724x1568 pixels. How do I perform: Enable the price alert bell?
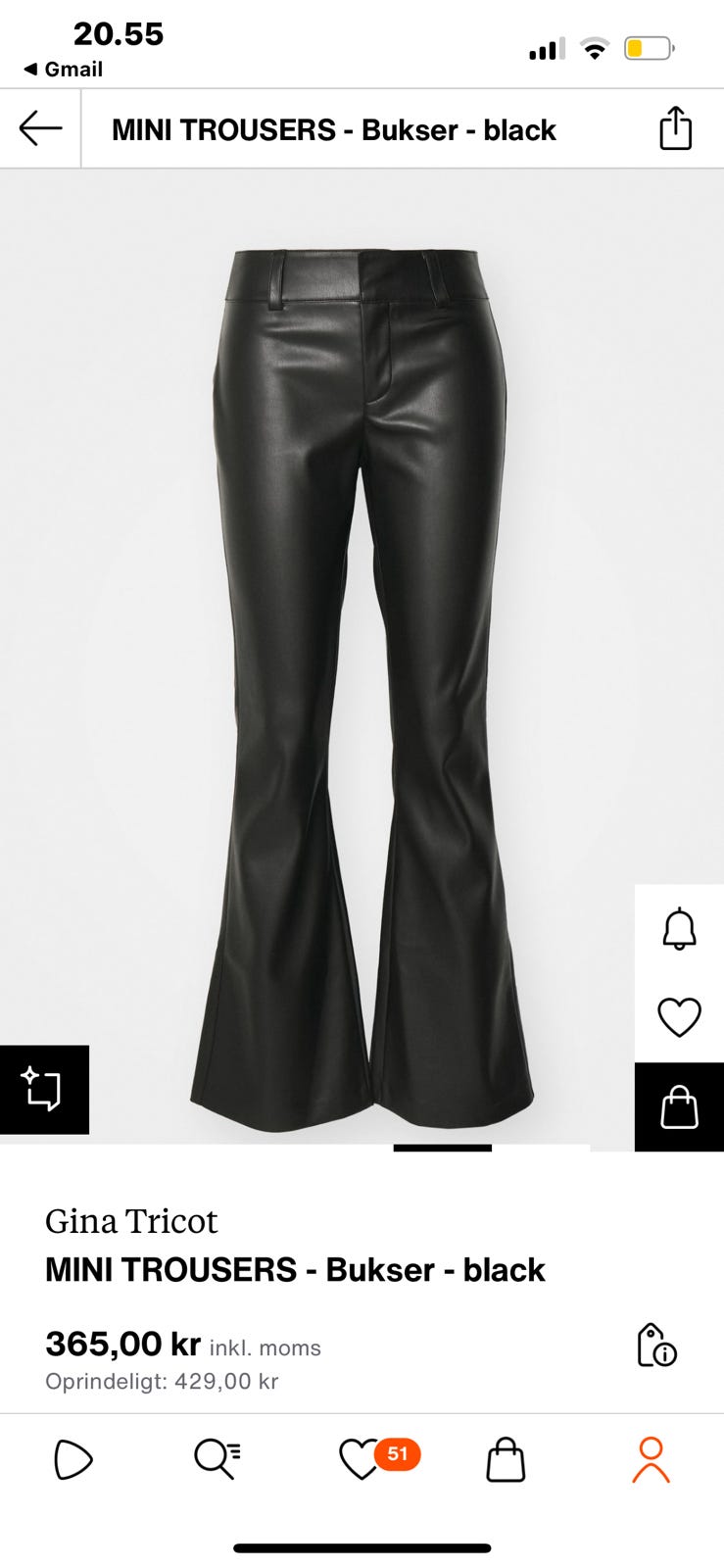[679, 929]
